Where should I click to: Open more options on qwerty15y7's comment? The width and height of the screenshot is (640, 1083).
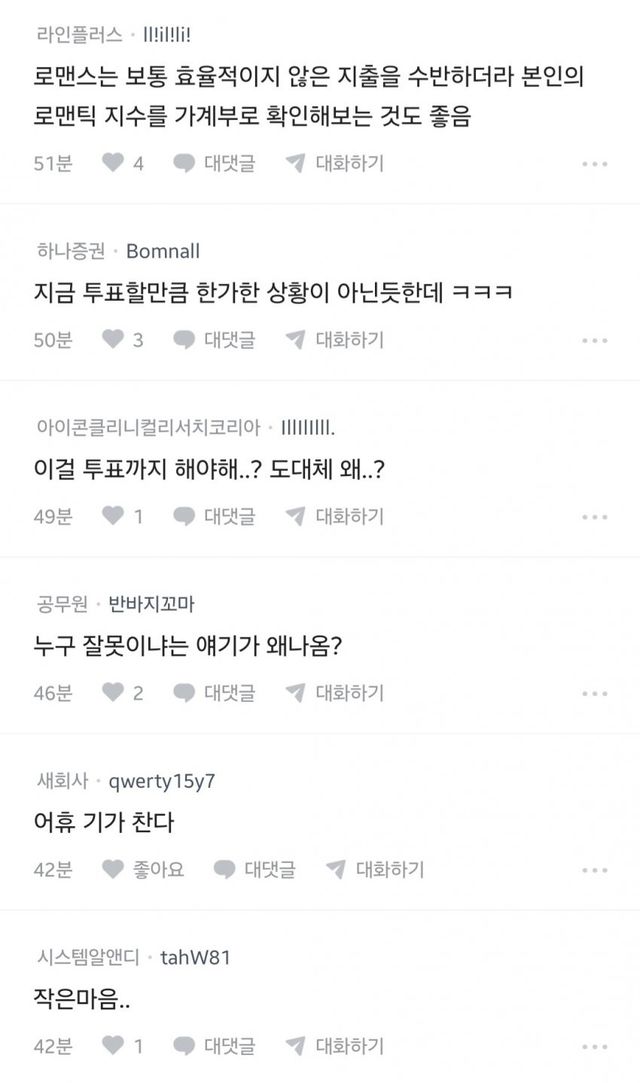[594, 870]
